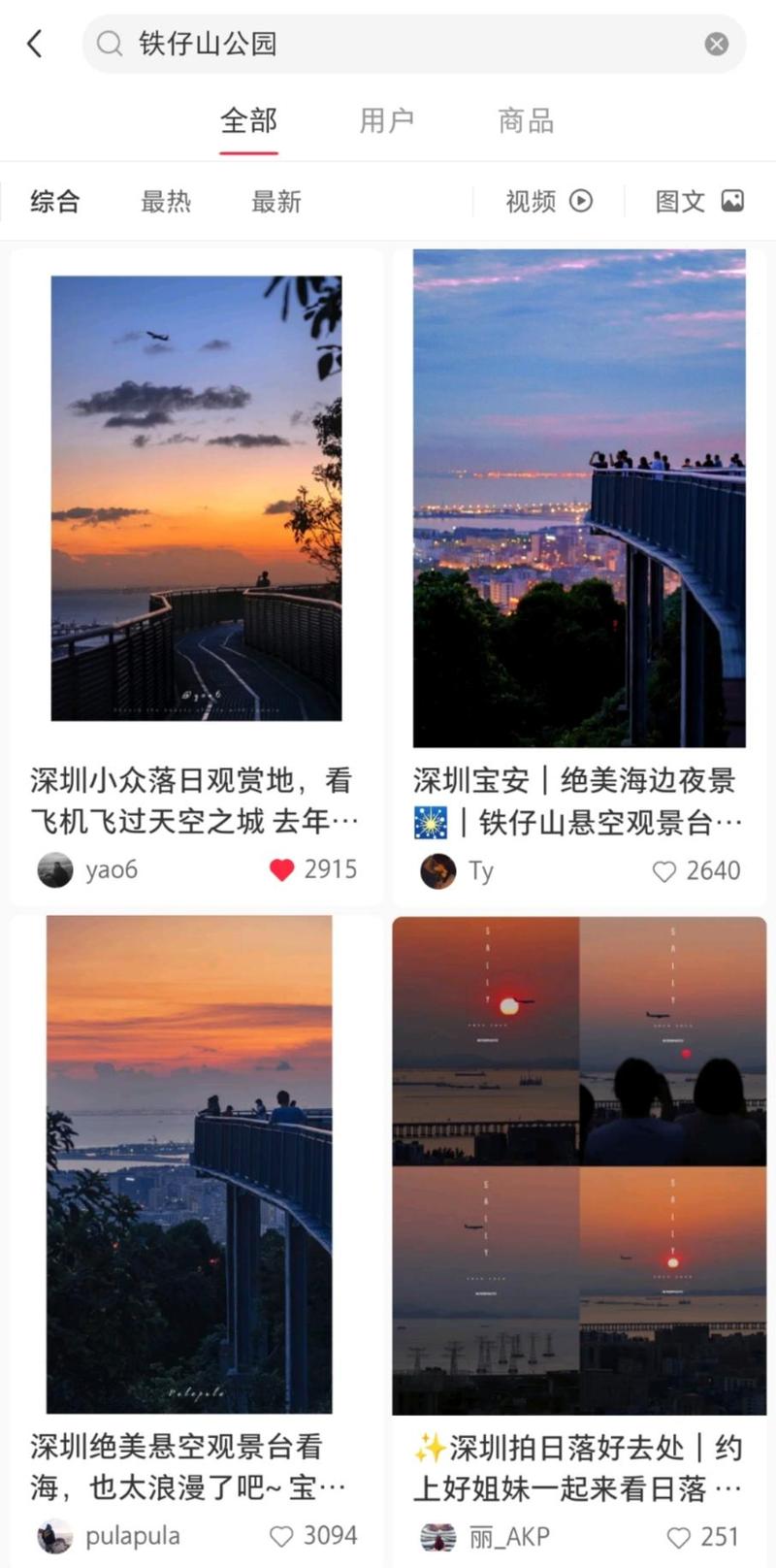Viewport: 776px width, 1568px height.
Task: Sort results by 最热
Action: (166, 202)
